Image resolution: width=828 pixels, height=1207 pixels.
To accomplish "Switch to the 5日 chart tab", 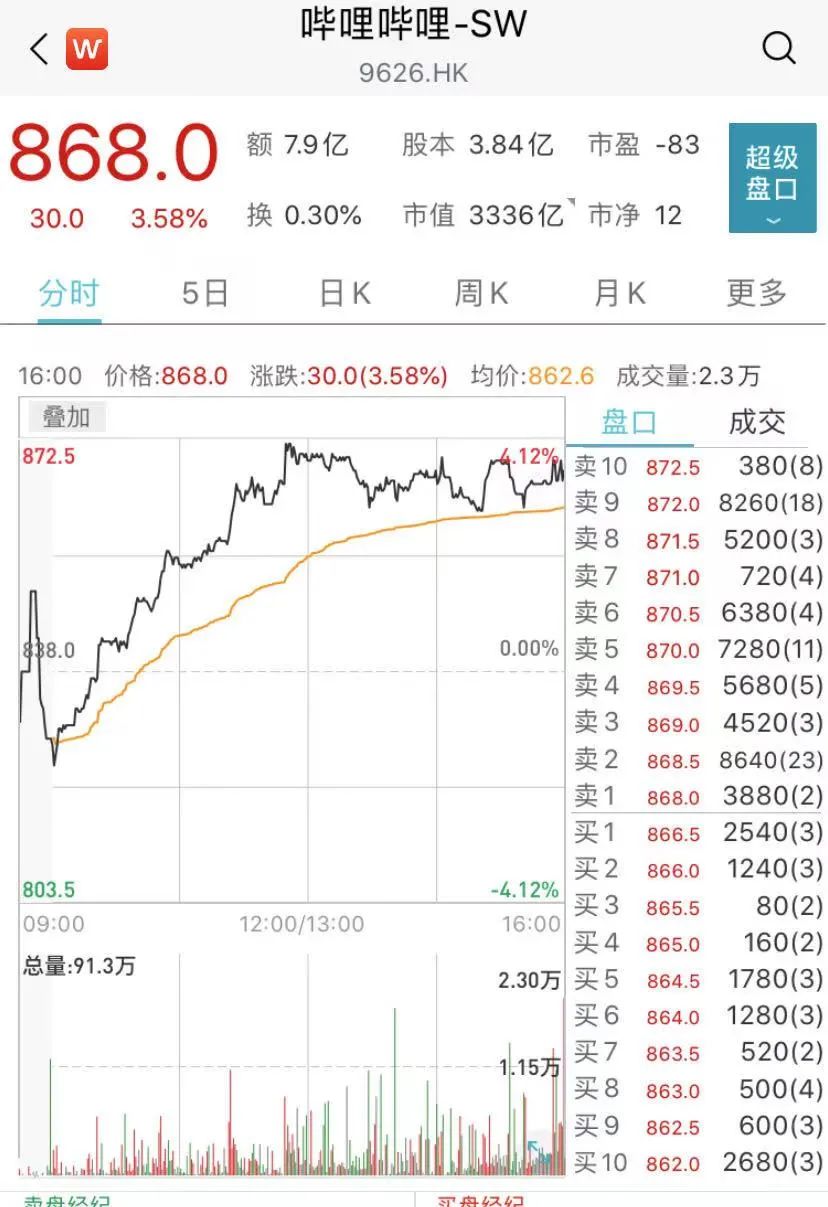I will (205, 293).
